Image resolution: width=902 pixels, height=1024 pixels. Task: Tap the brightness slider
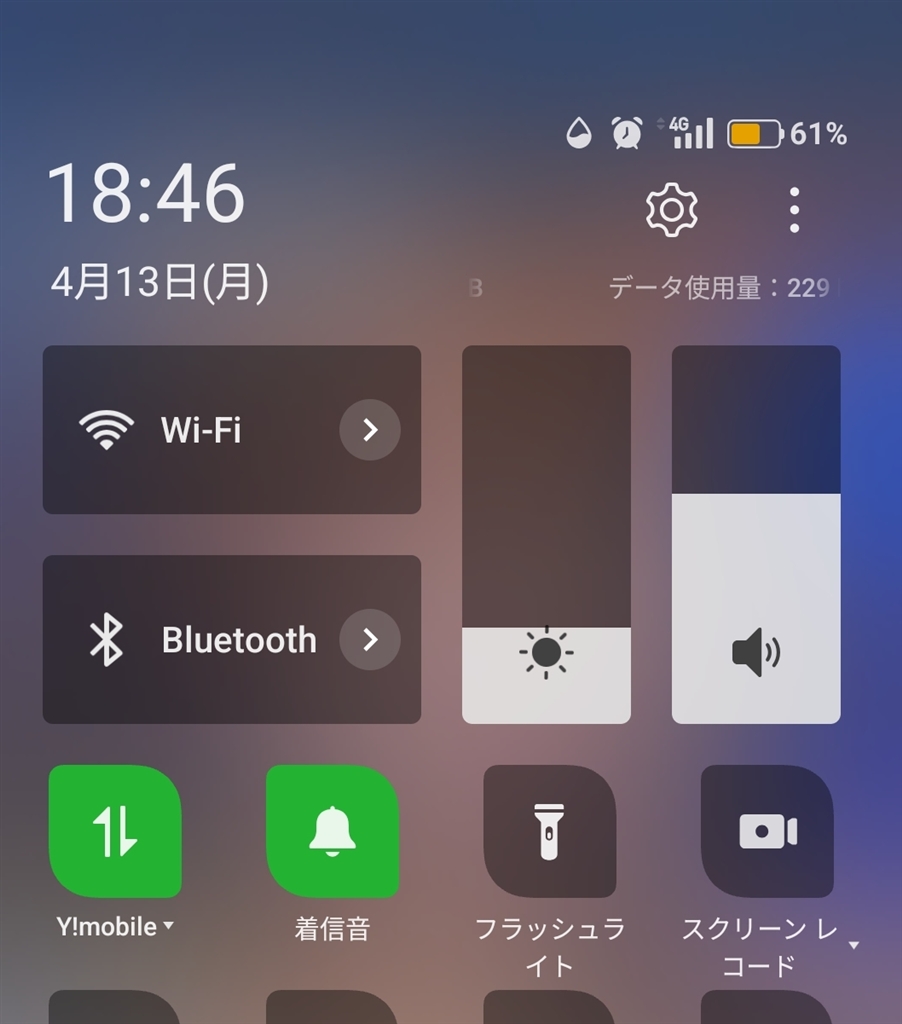(546, 534)
